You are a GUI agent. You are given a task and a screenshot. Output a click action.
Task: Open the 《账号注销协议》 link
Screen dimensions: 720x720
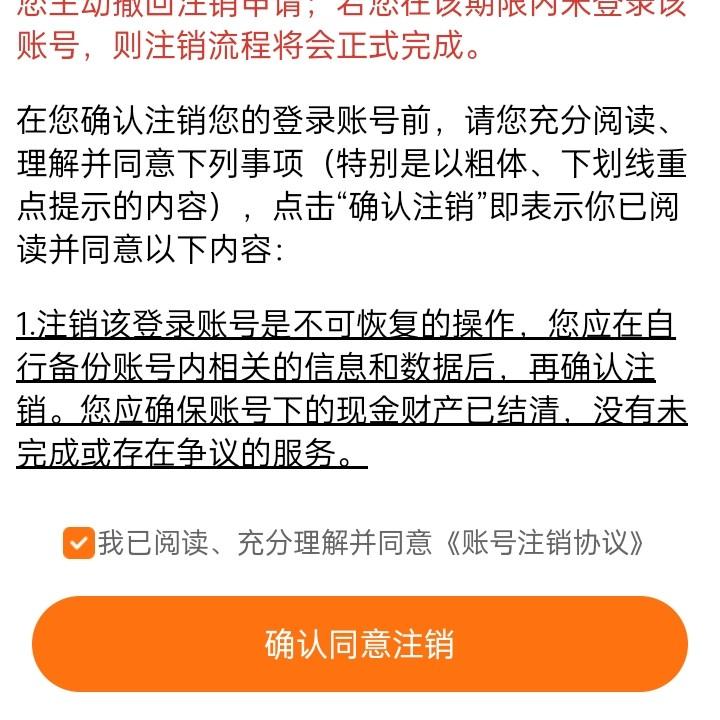pyautogui.click(x=544, y=543)
